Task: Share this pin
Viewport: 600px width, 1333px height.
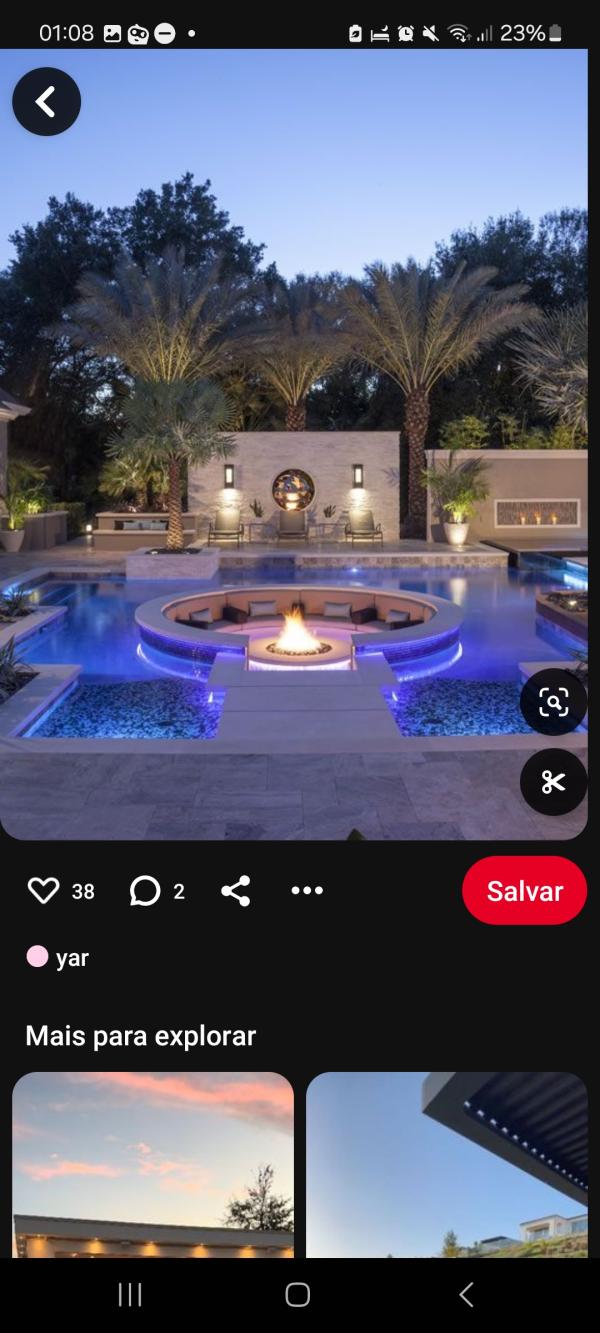Action: pos(236,890)
